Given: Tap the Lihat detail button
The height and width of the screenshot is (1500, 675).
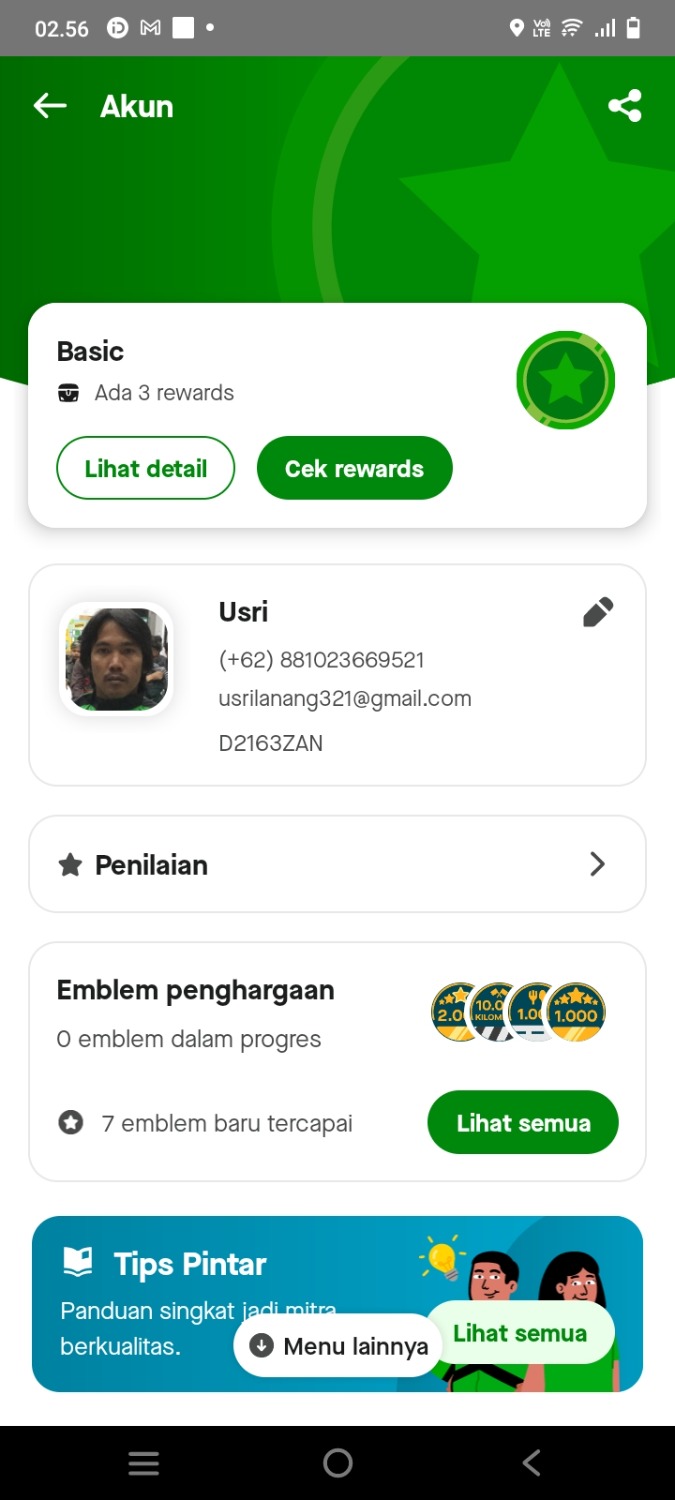Looking at the screenshot, I should click(x=146, y=468).
